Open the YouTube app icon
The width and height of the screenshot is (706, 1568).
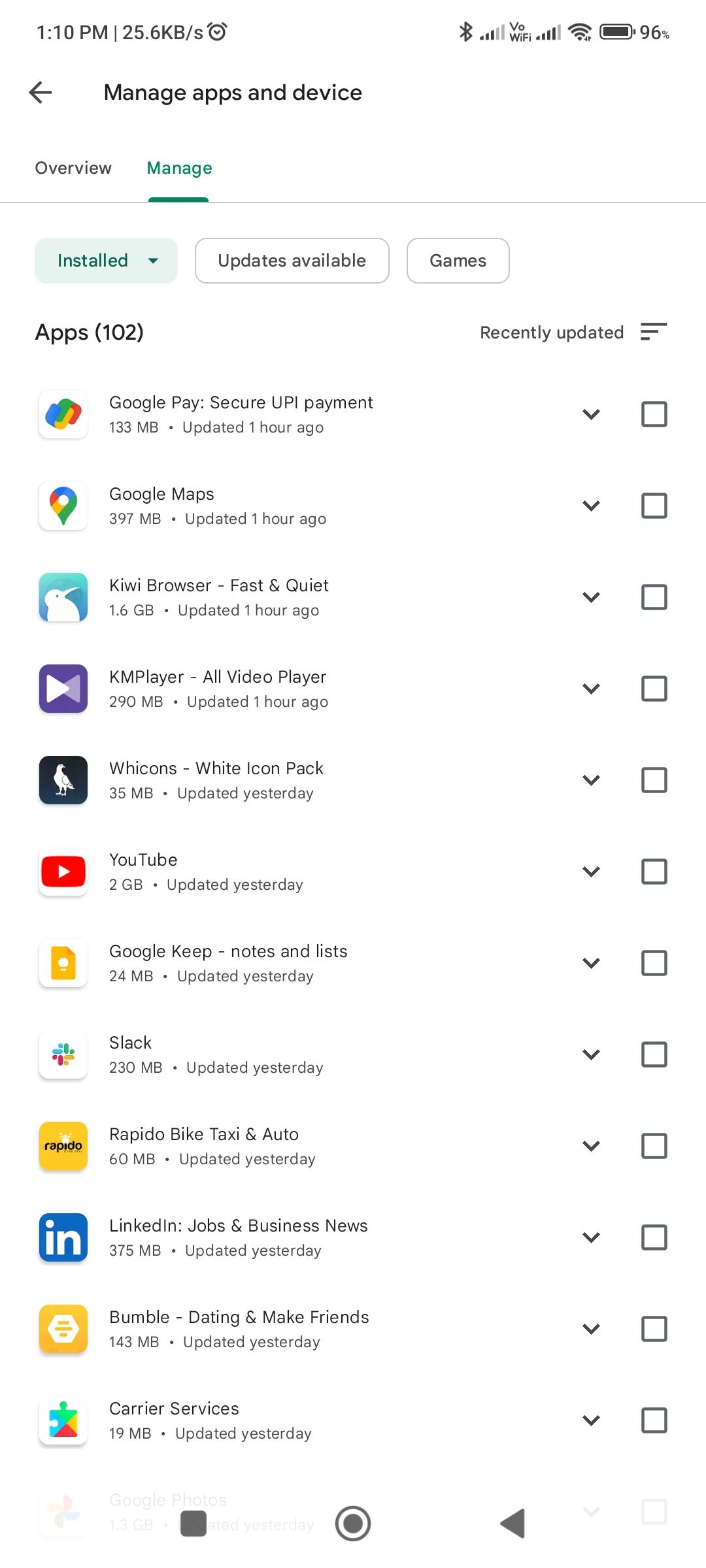(x=63, y=871)
